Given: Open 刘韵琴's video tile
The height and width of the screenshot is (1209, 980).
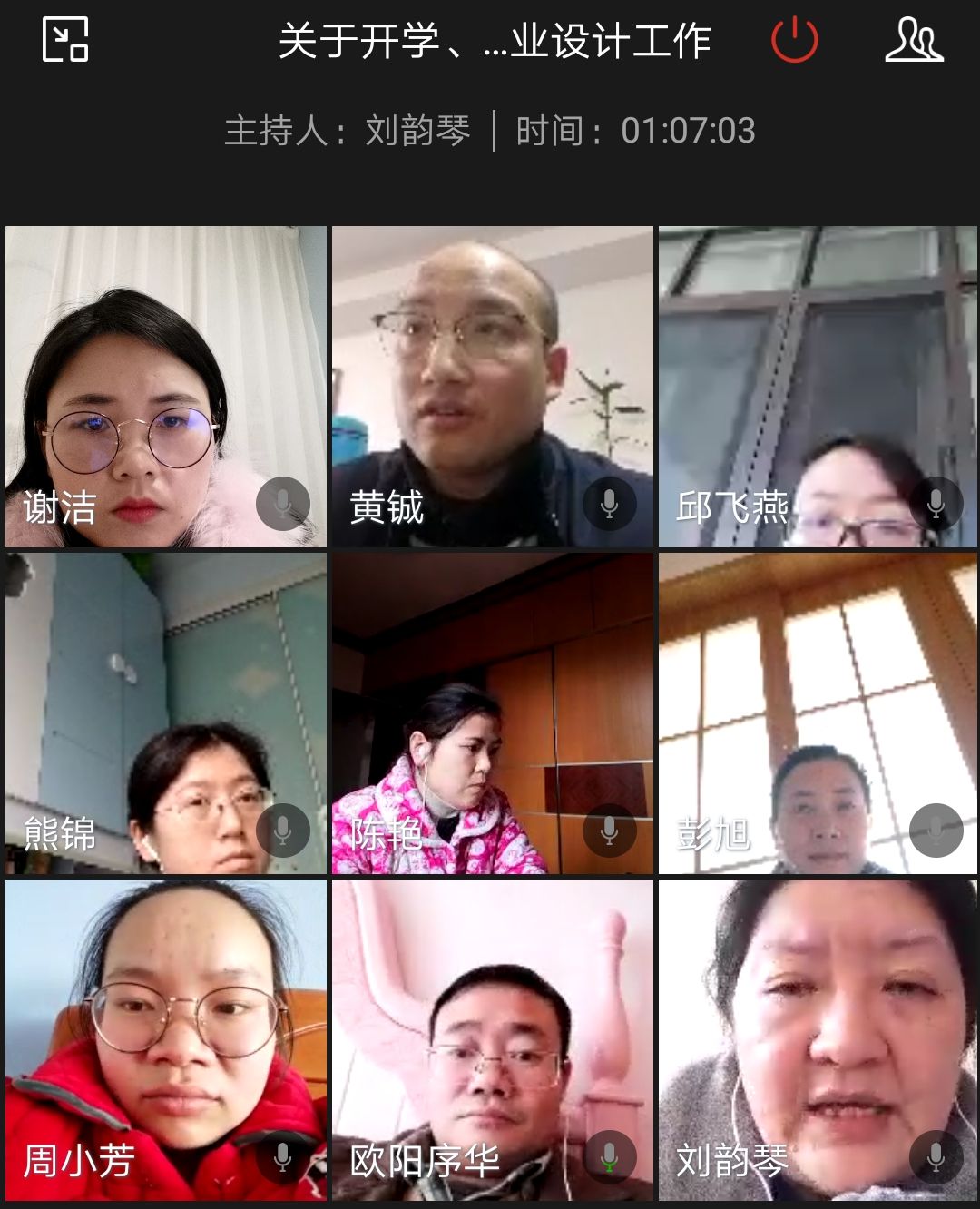Looking at the screenshot, I should click(818, 1039).
